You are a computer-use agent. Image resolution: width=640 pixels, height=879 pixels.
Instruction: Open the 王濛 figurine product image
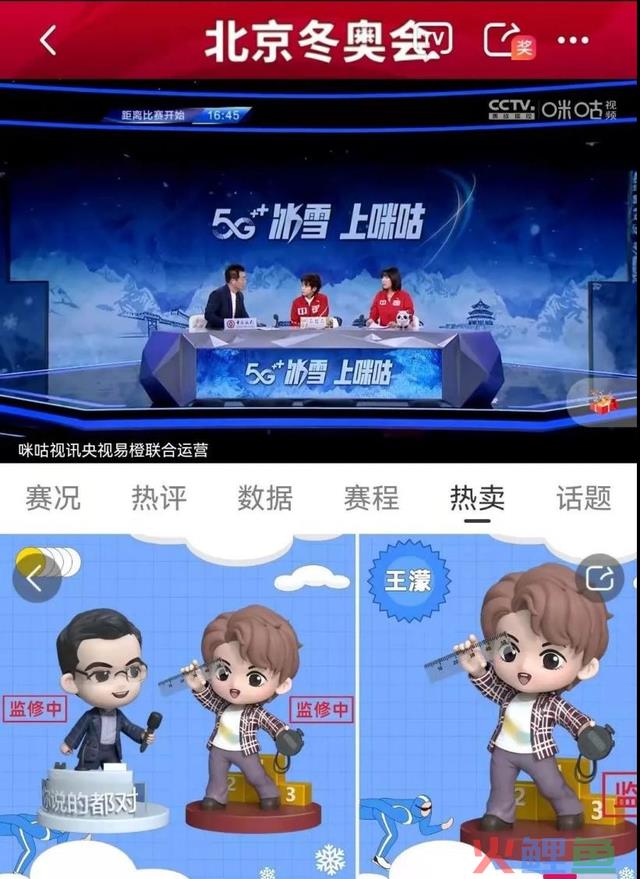(x=500, y=720)
